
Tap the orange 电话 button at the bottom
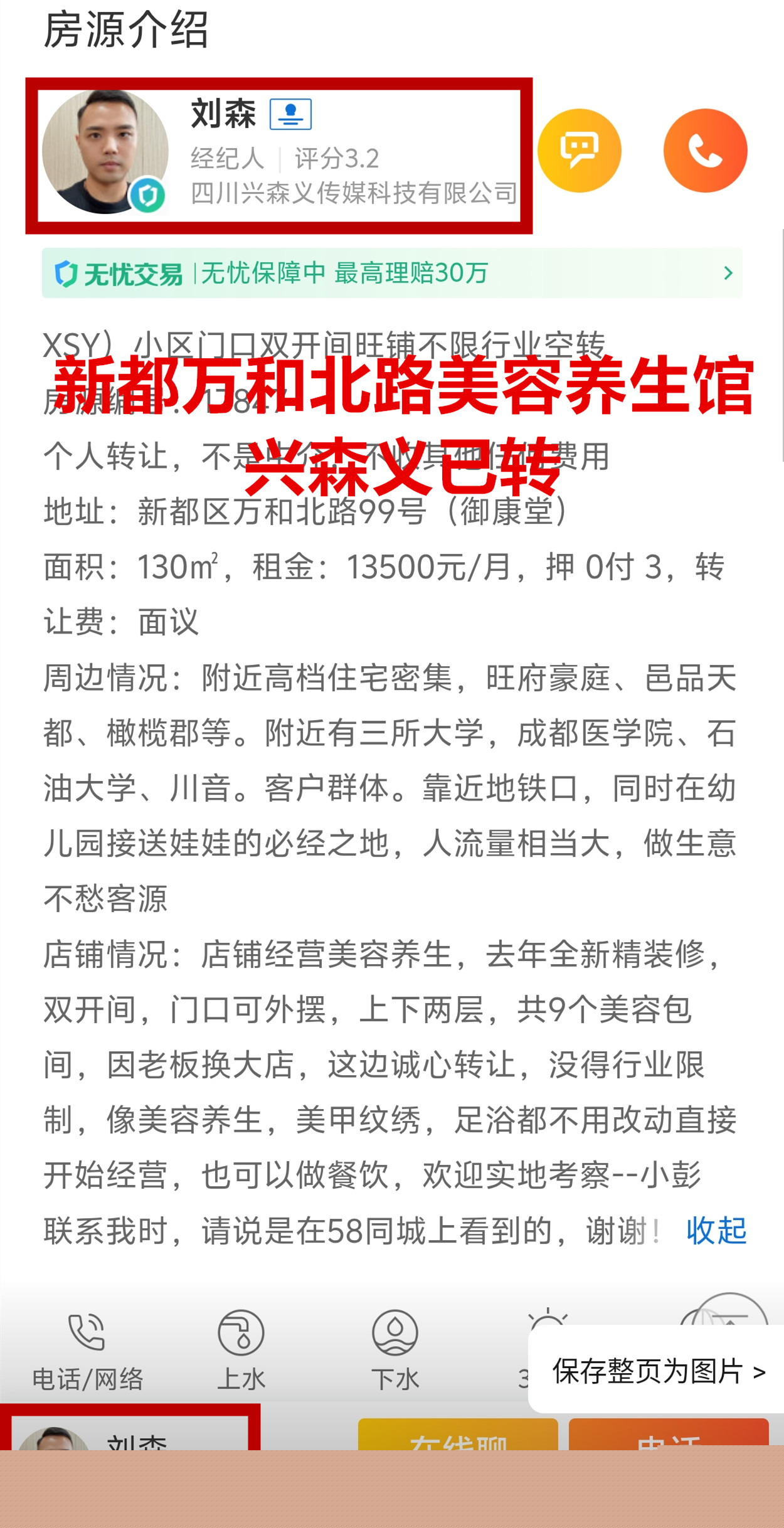pos(668,1435)
